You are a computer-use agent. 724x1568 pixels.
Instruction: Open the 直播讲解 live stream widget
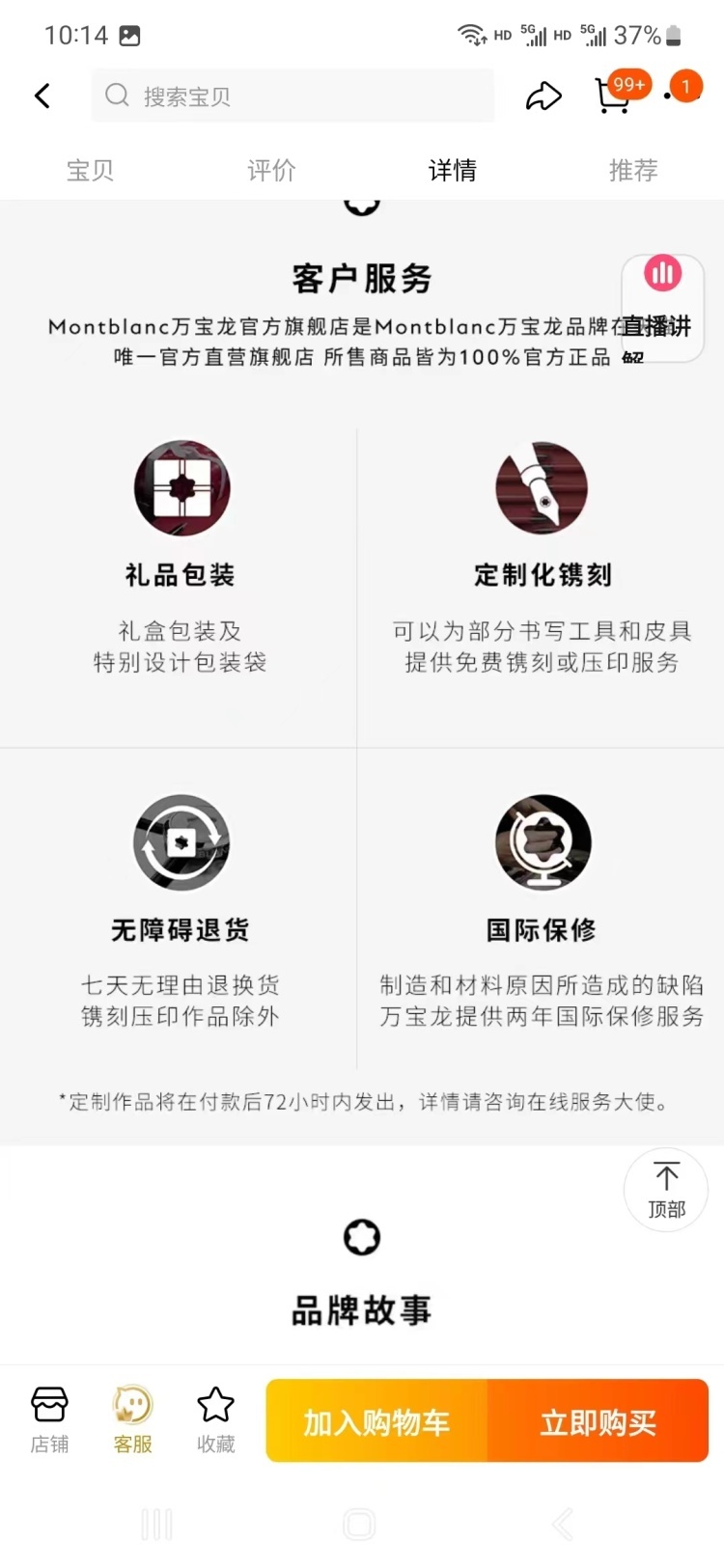coord(662,309)
